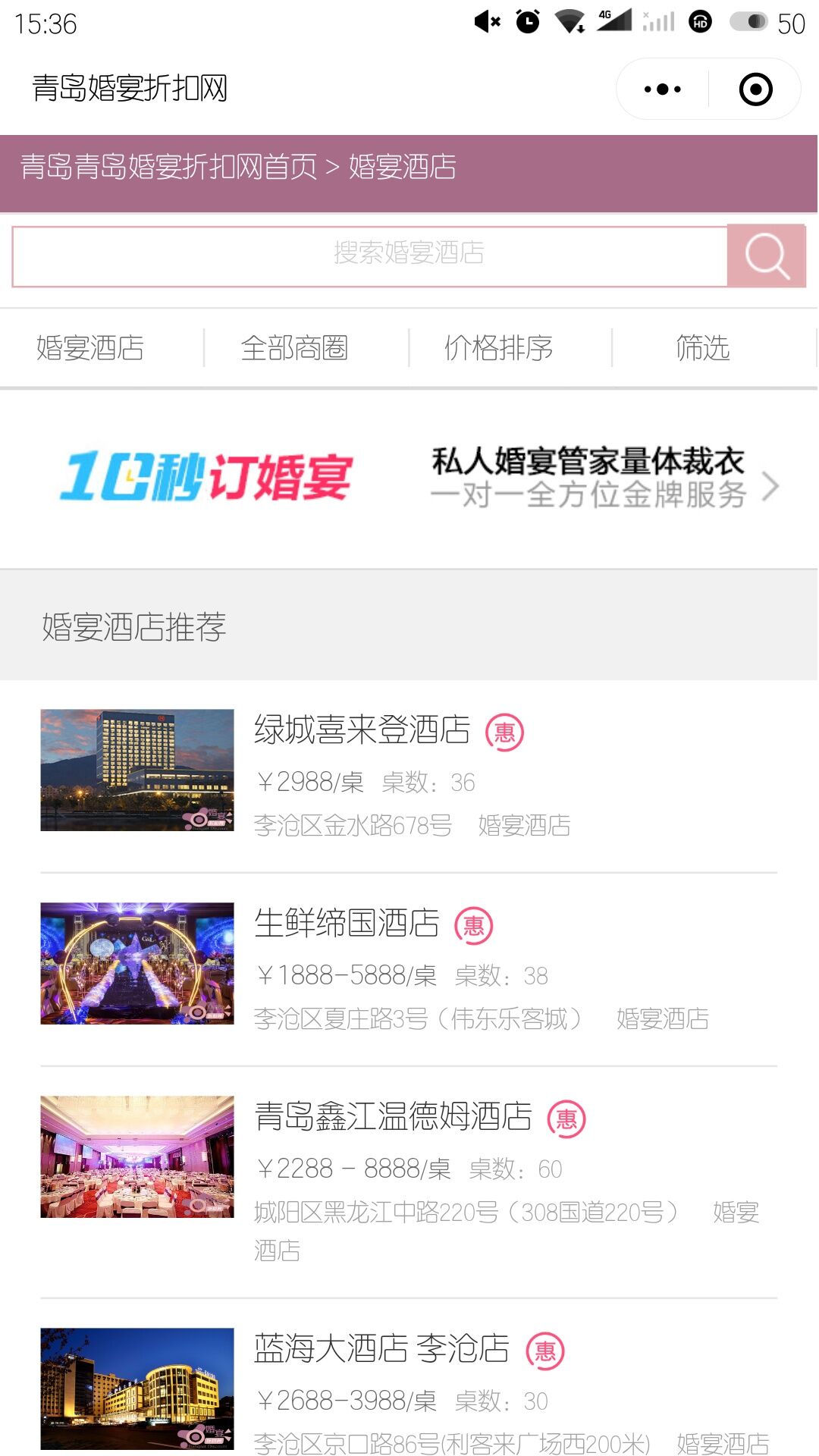
Task: Tap the 搜索婚宴酒店 search field
Action: tap(370, 253)
